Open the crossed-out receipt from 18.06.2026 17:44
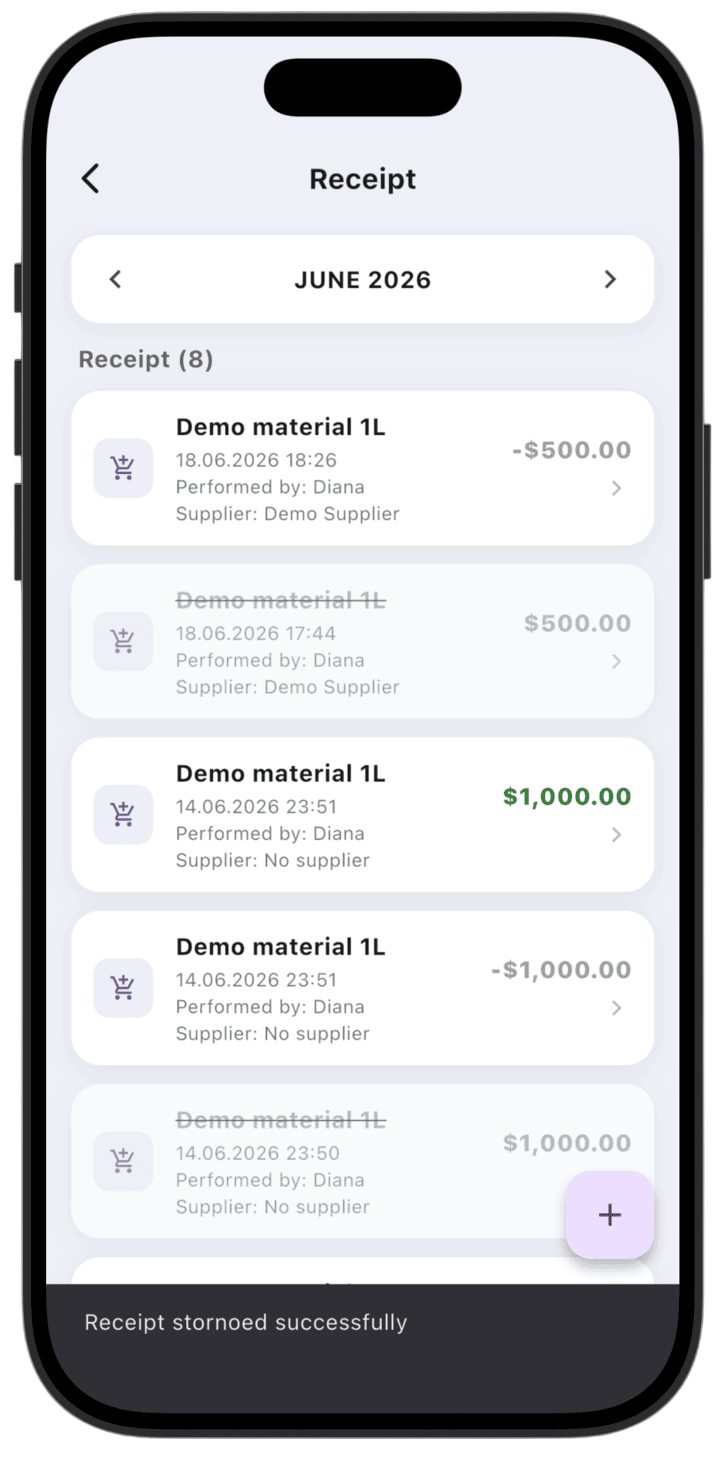The width and height of the screenshot is (720, 1465). pyautogui.click(x=362, y=641)
